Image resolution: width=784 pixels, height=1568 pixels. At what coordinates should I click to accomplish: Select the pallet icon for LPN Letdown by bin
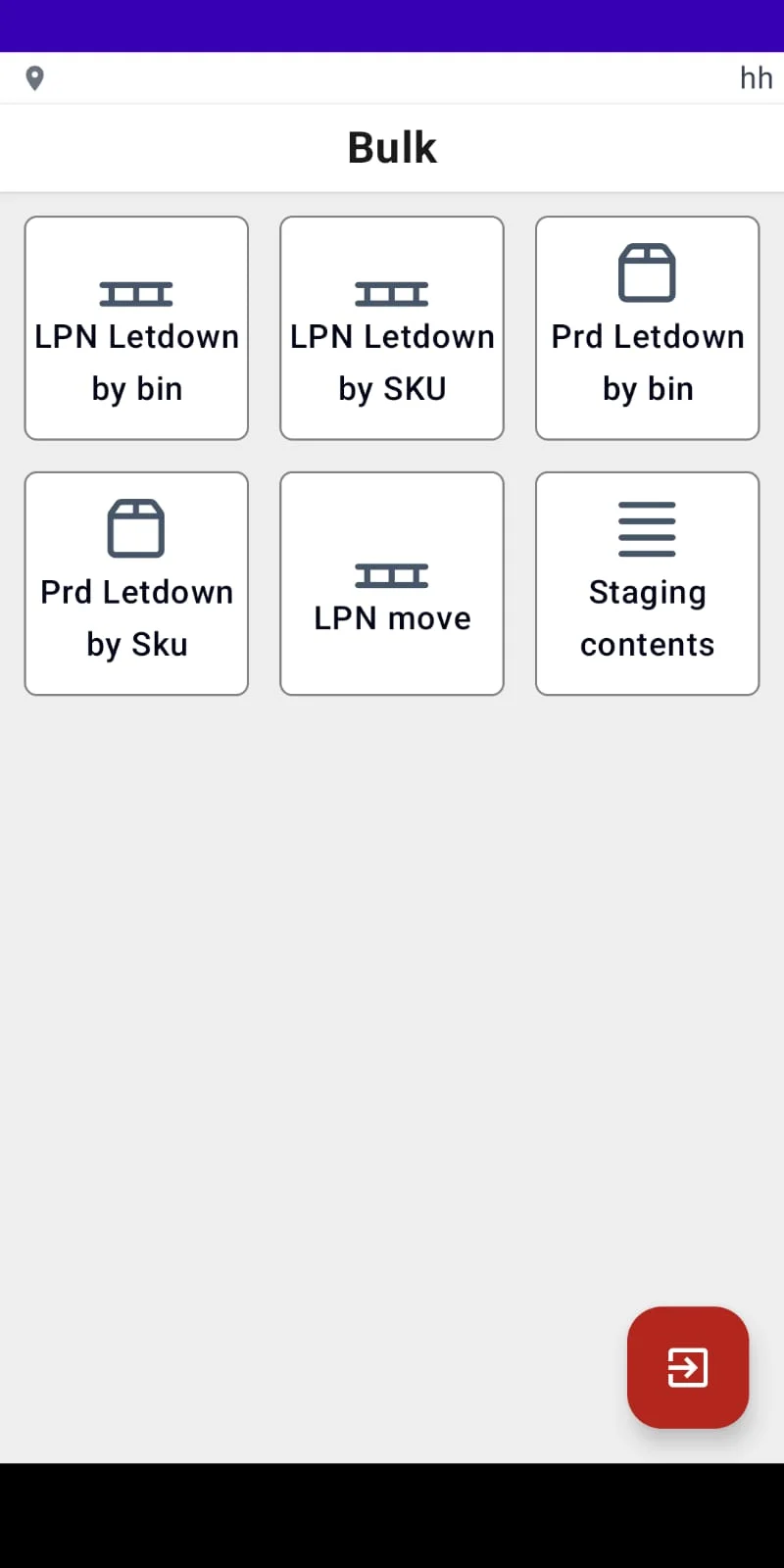(x=136, y=293)
